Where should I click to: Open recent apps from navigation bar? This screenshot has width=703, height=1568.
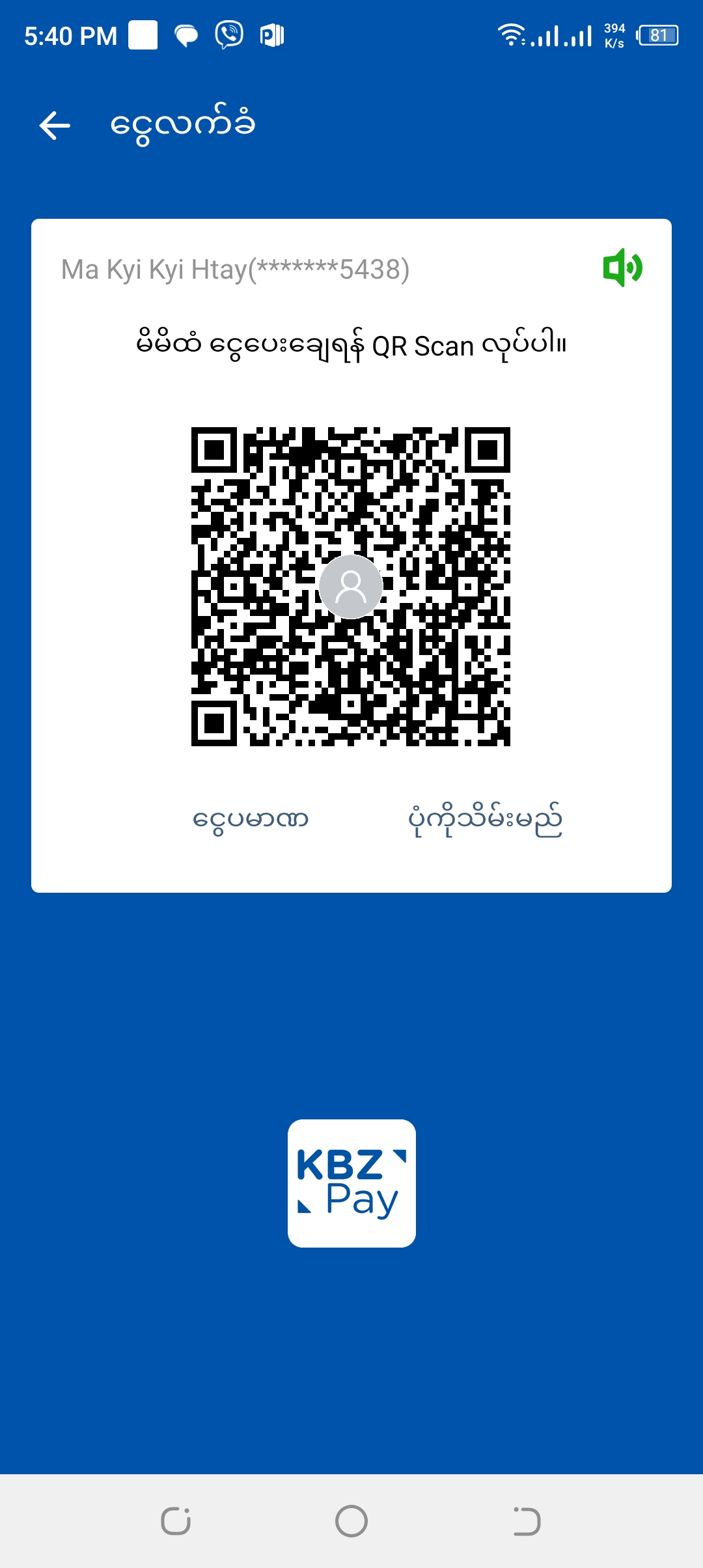pos(176,1521)
